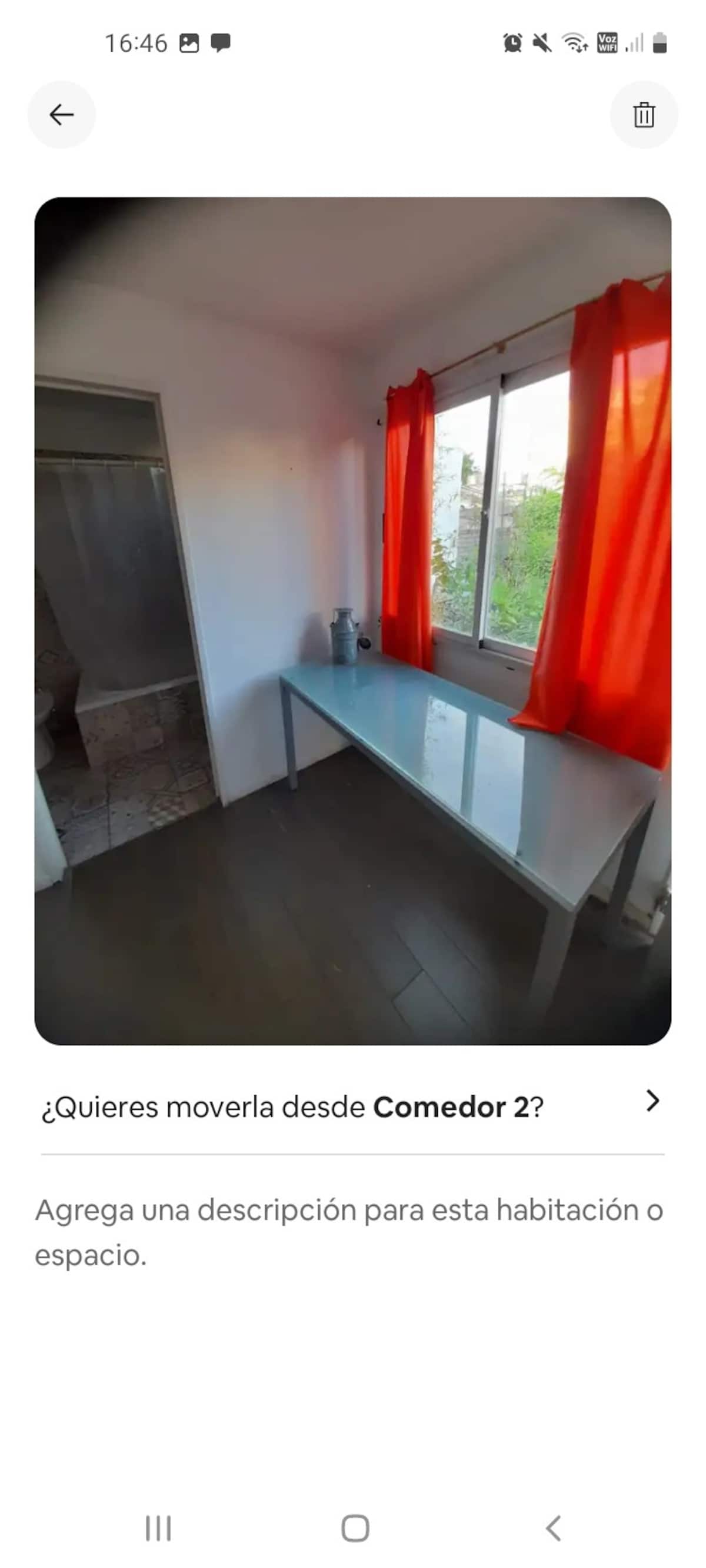Delete this photo with the trash icon
Screen dimensions: 706x1568
coord(643,115)
